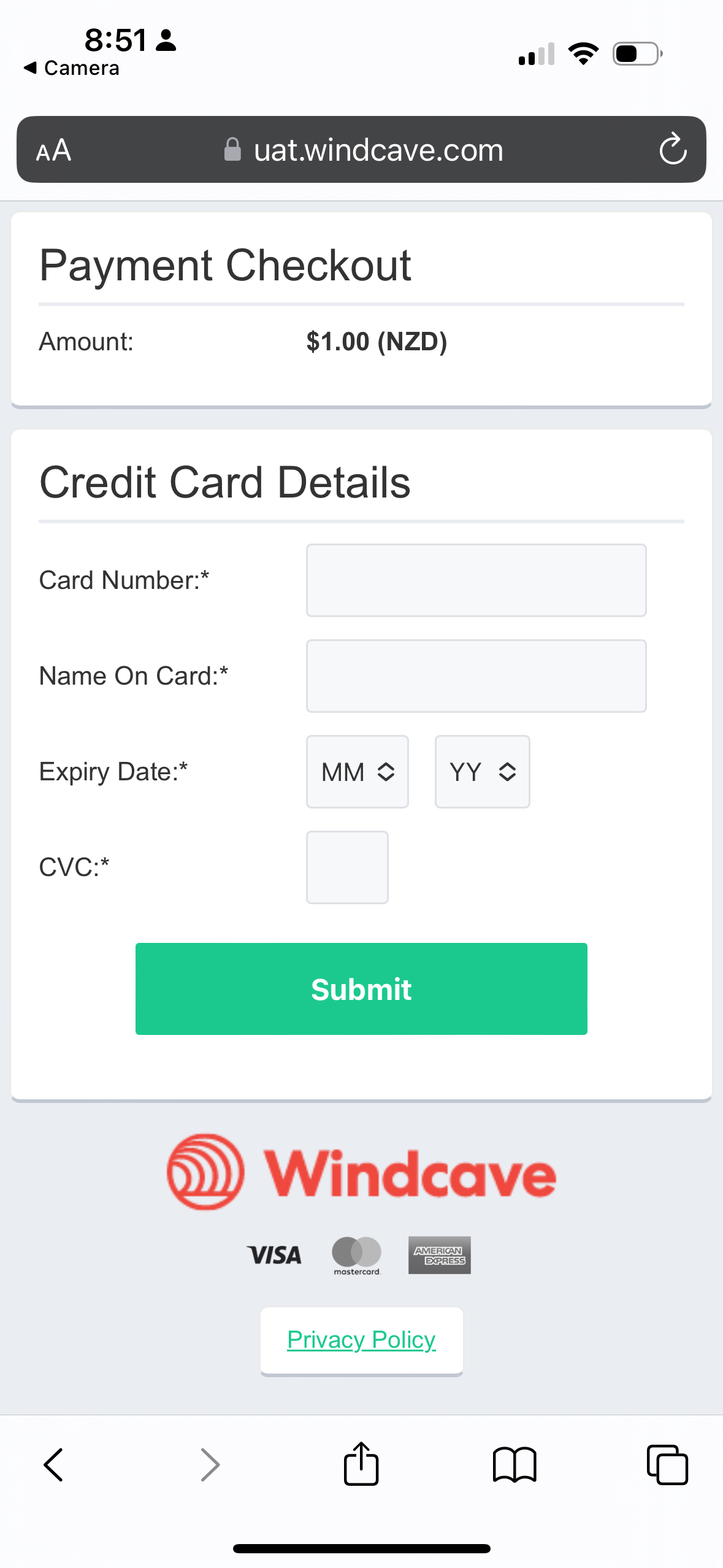
Task: Open the expiry month MM dropdown
Action: (357, 772)
